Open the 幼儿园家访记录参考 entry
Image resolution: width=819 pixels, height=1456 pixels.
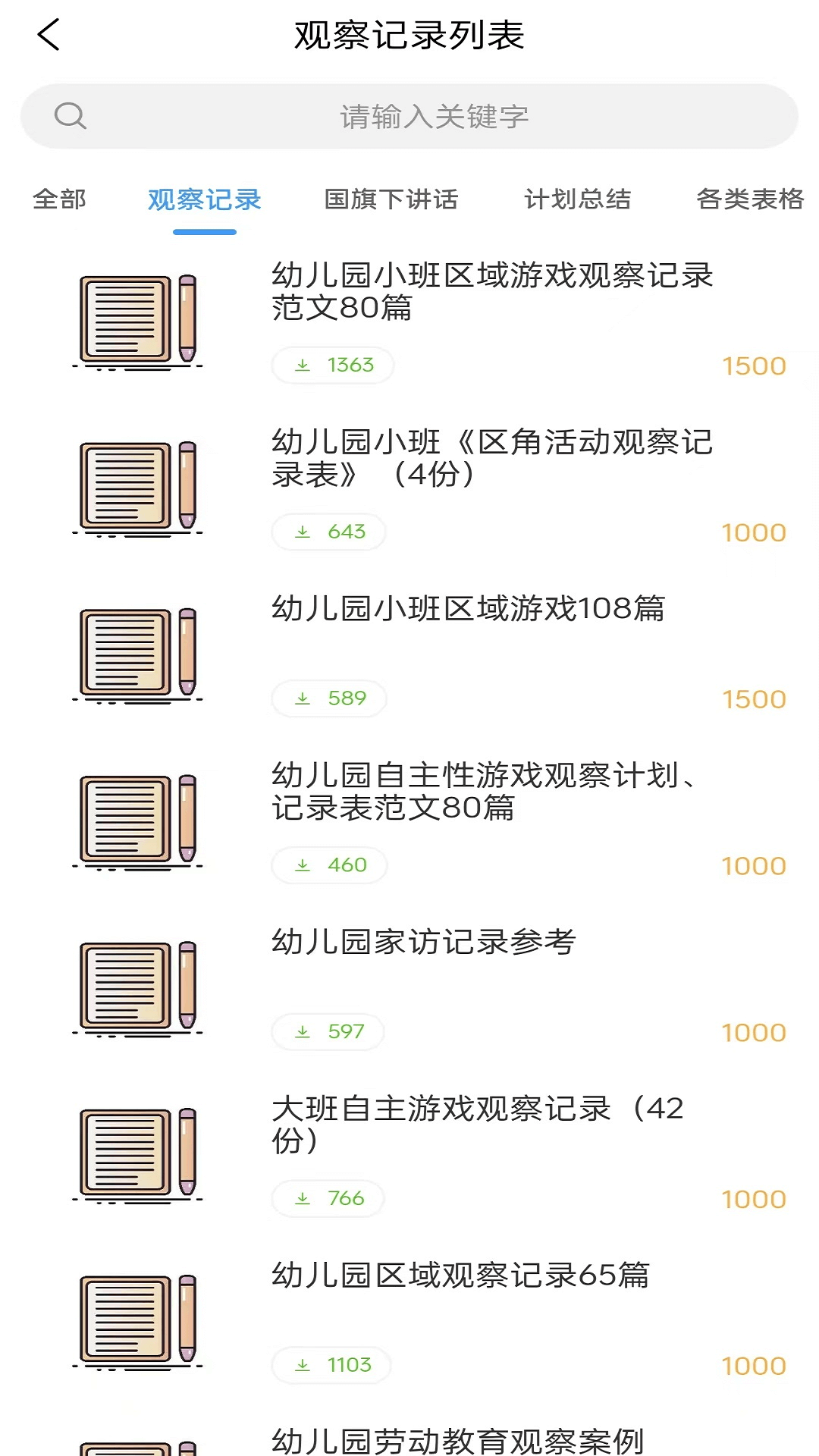(423, 943)
